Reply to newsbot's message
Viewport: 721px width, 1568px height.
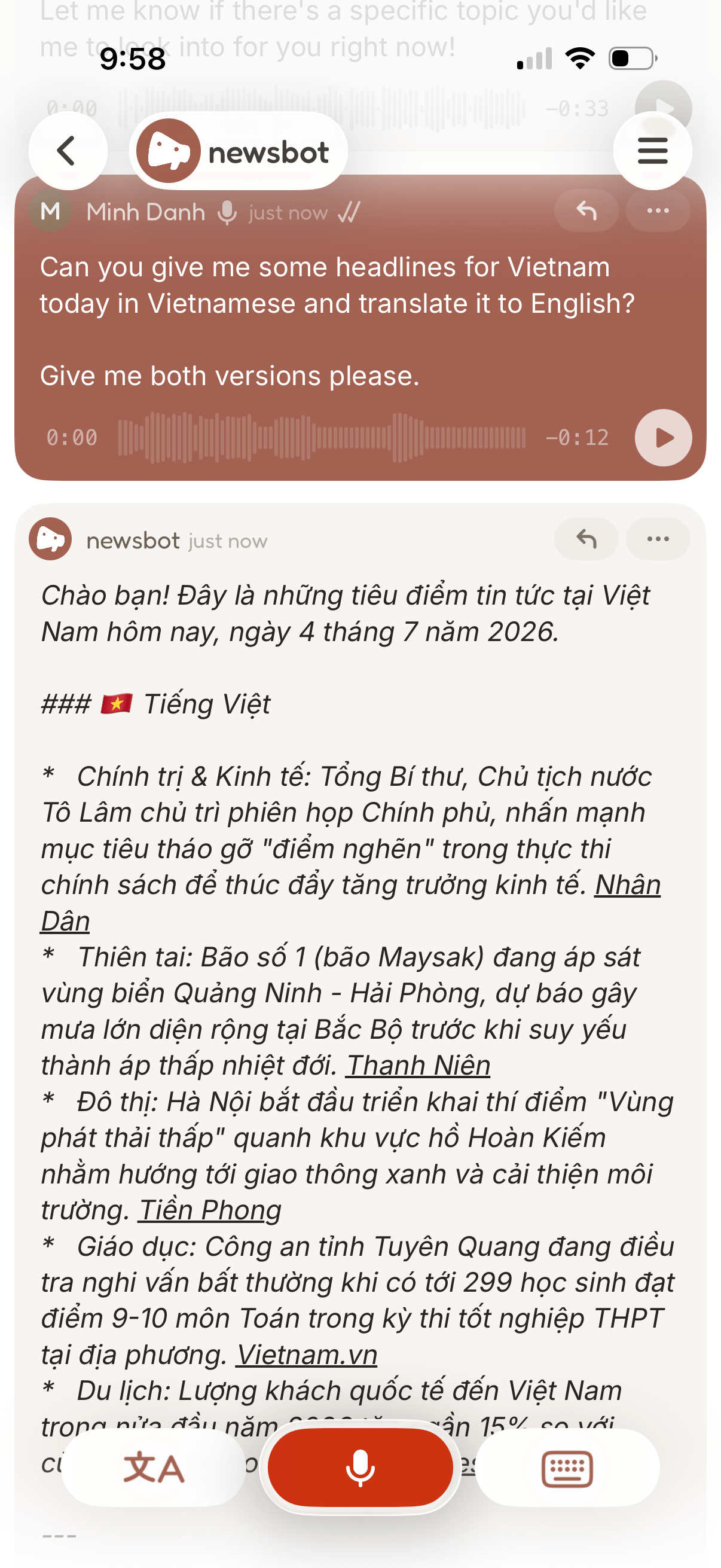pos(586,539)
